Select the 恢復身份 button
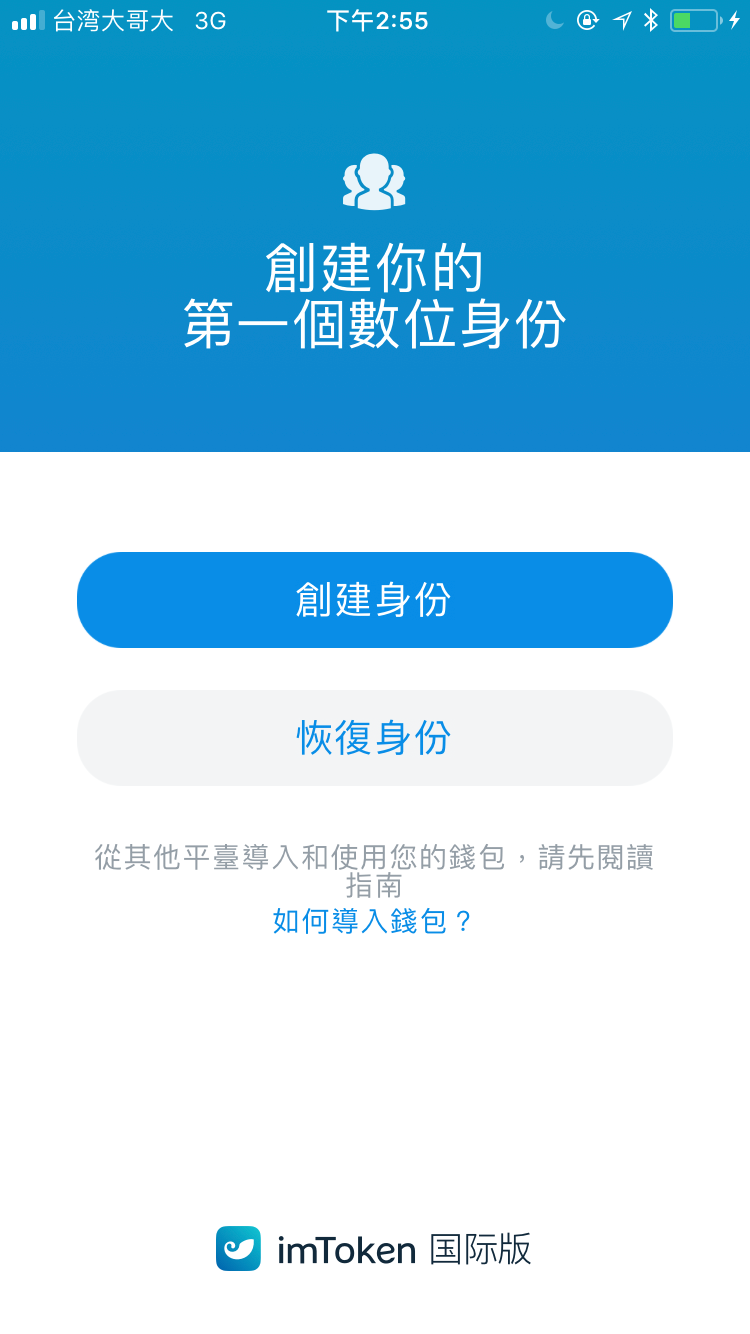Screen dimensions: 750x1334 coord(375,738)
